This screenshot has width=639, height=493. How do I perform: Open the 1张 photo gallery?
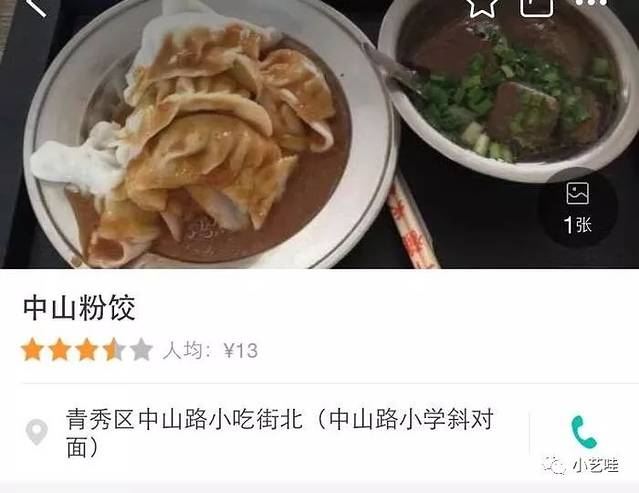tap(577, 207)
